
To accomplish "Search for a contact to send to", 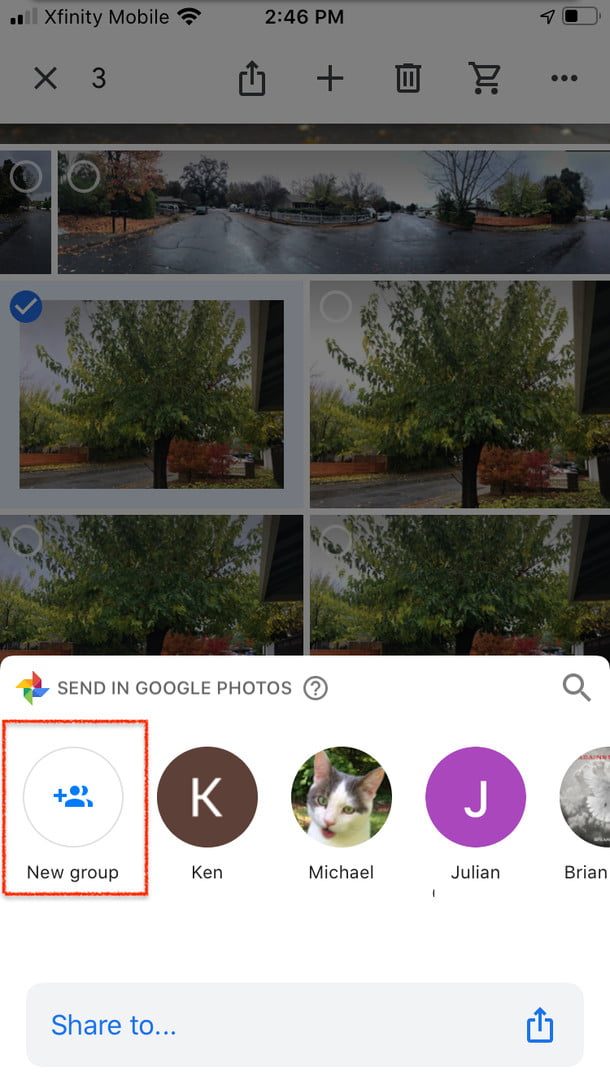I will (576, 687).
